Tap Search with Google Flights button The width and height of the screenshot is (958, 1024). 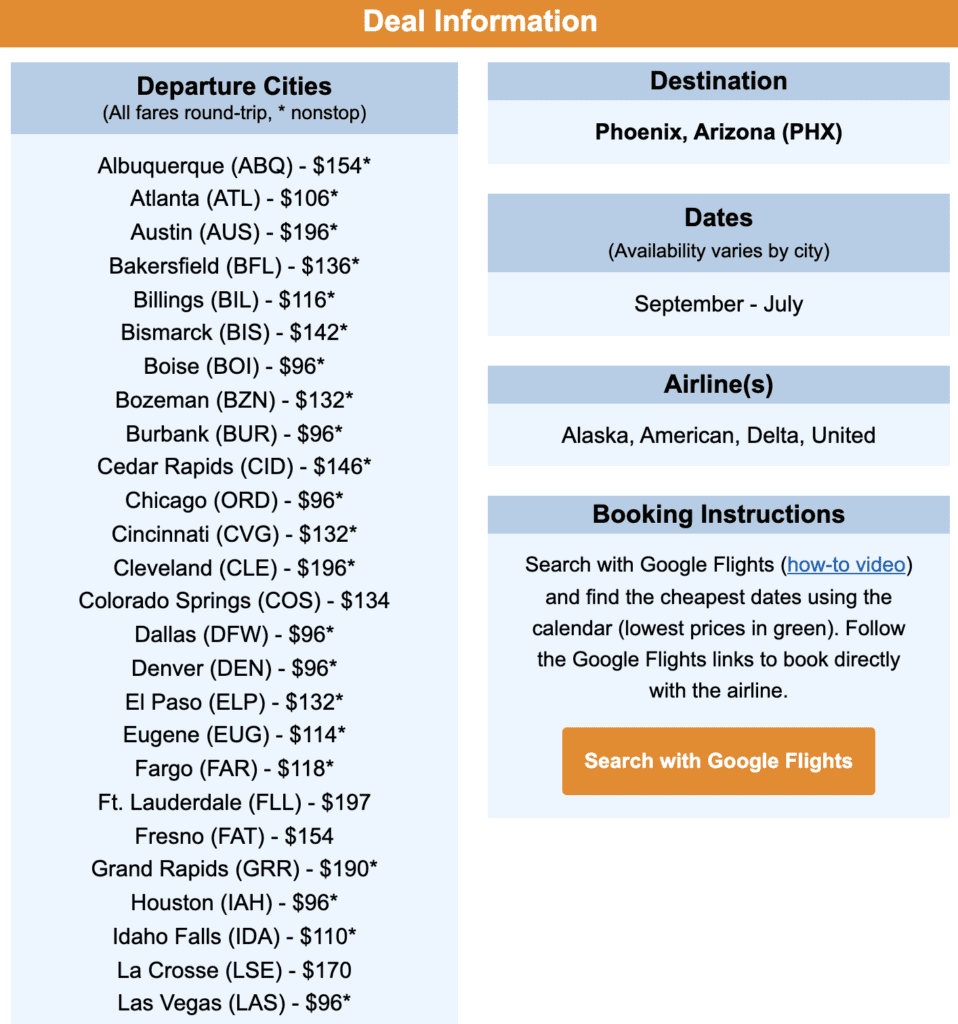[718, 761]
